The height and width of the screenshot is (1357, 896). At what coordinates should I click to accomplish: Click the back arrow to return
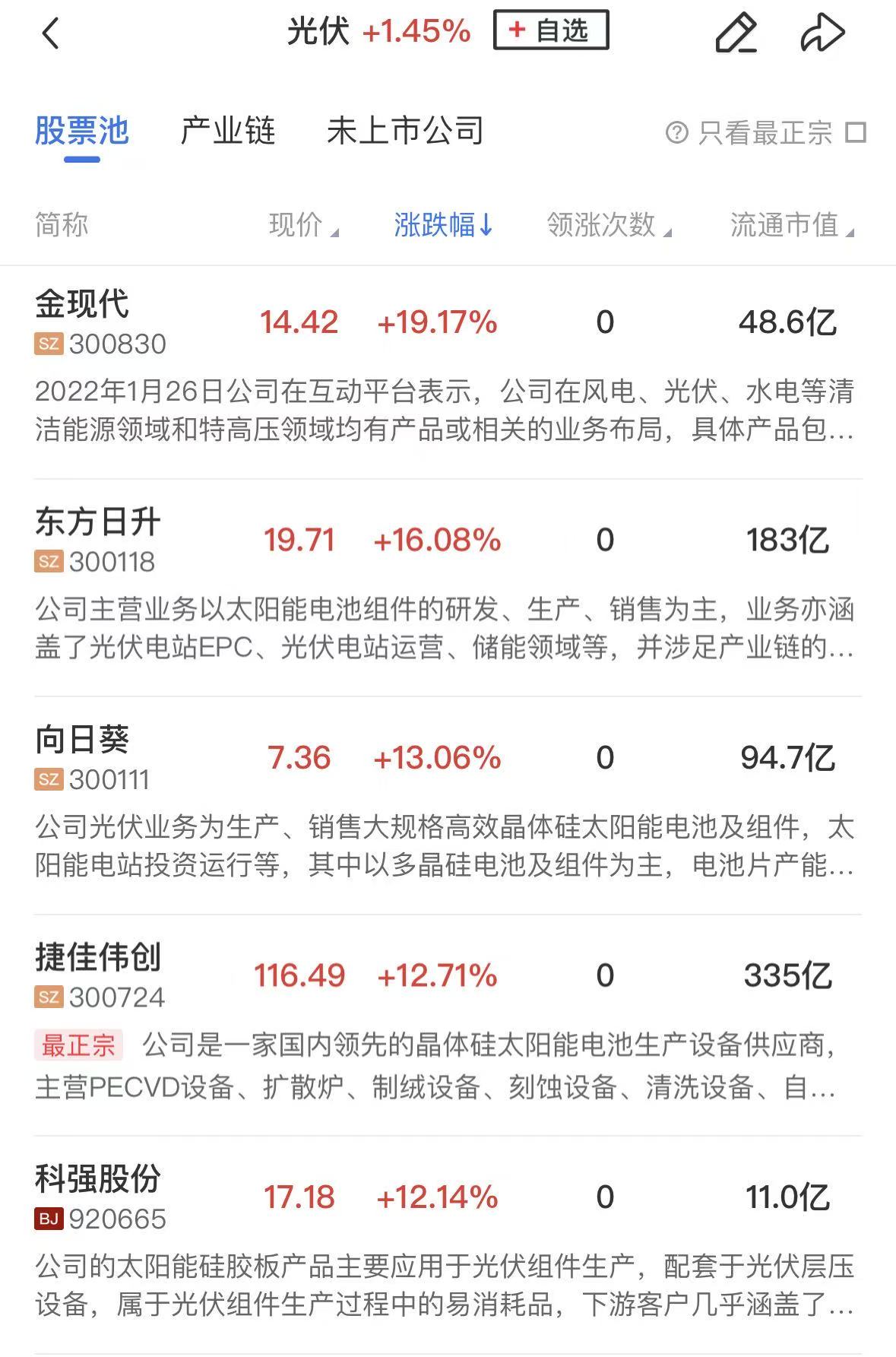coord(51,34)
